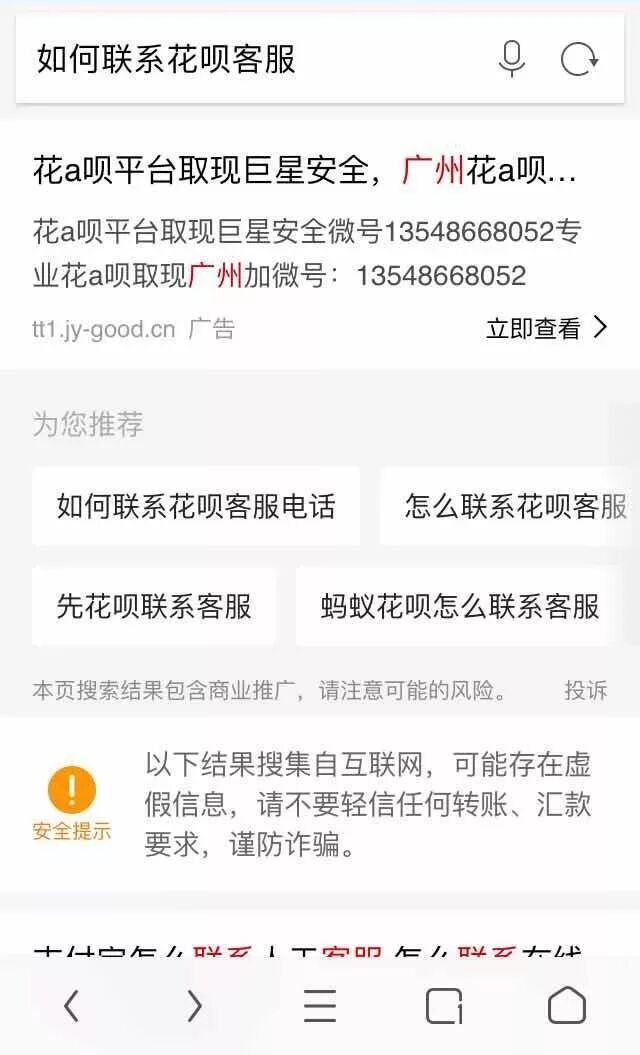The image size is (640, 1055).
Task: Reload the page with the refresh icon
Action: pyautogui.click(x=580, y=59)
